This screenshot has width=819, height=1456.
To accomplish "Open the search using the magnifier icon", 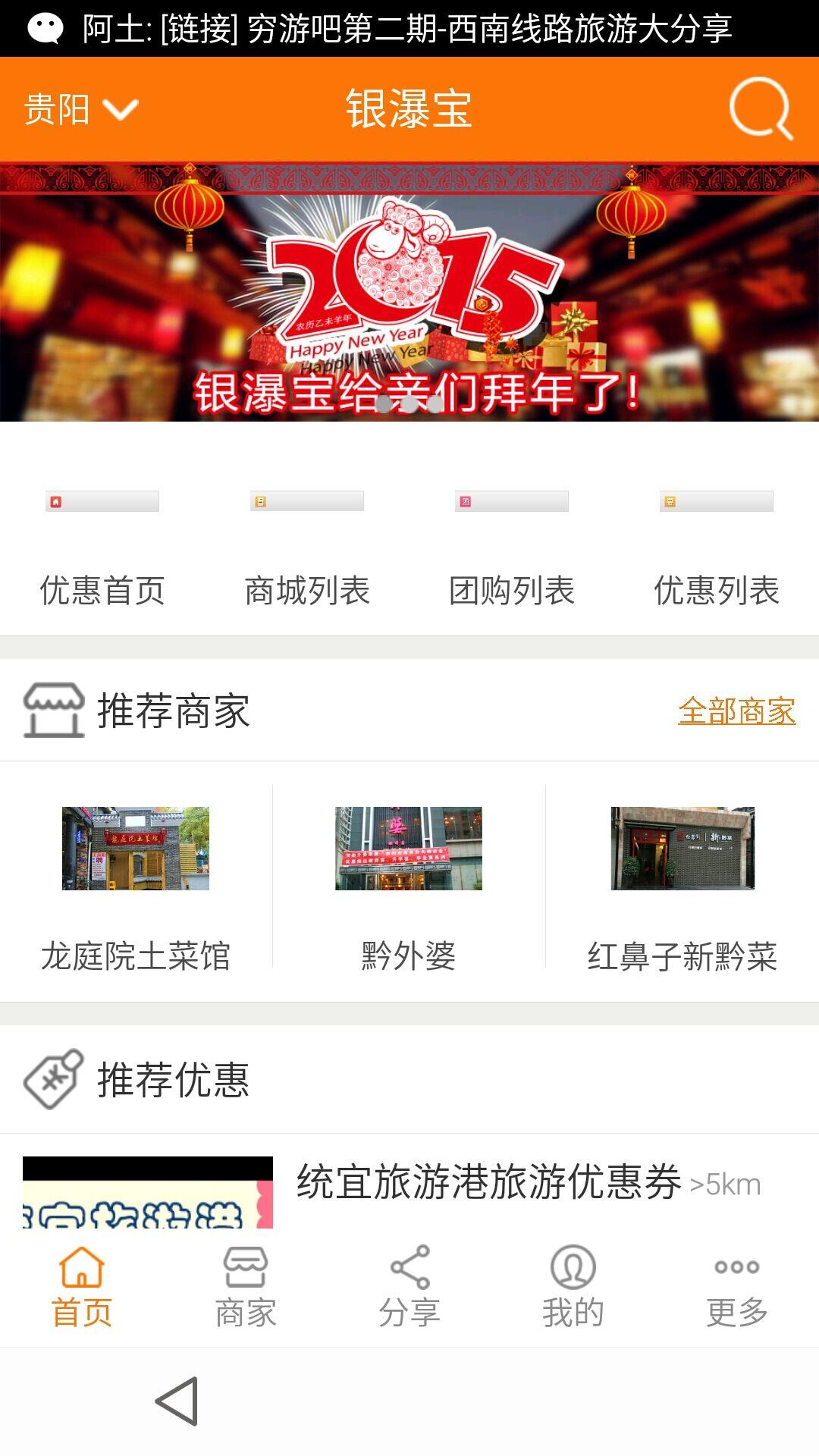I will (762, 108).
